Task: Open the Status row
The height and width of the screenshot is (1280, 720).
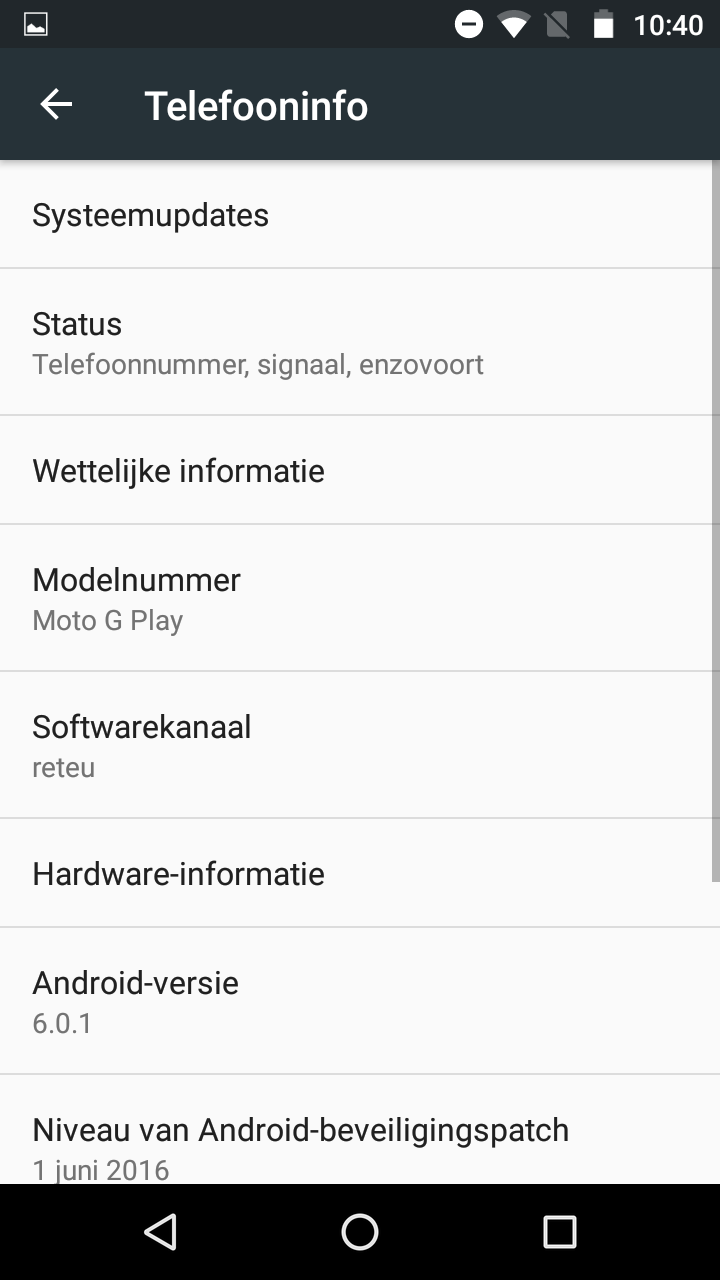Action: click(360, 342)
